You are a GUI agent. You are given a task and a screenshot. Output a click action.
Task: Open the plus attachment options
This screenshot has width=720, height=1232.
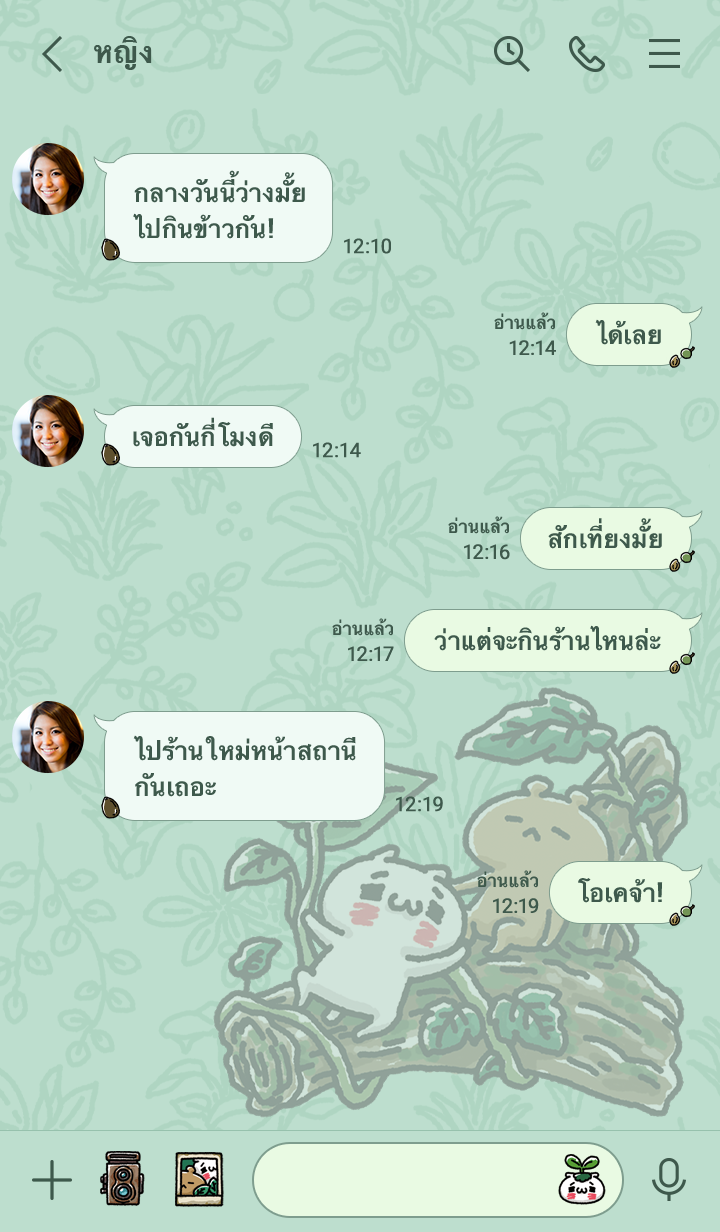pos(52,1181)
